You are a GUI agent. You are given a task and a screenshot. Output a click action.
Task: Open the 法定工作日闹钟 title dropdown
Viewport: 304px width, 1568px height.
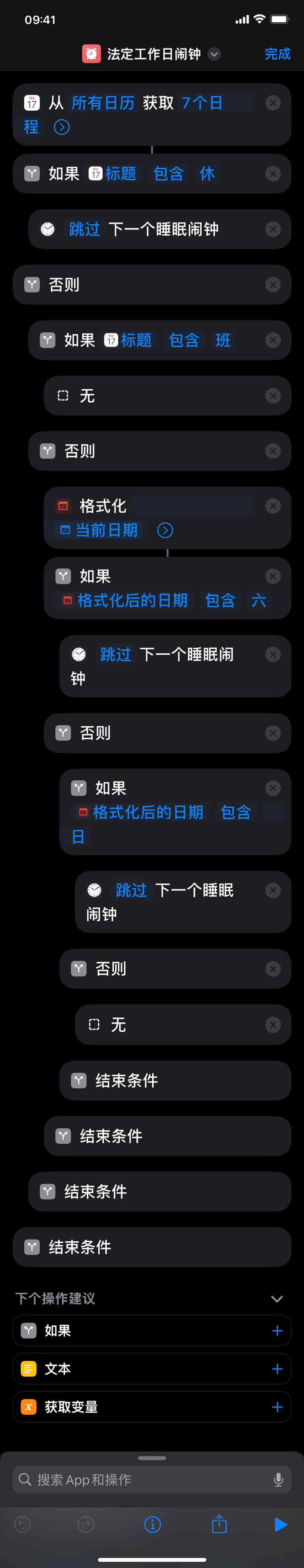coord(214,54)
